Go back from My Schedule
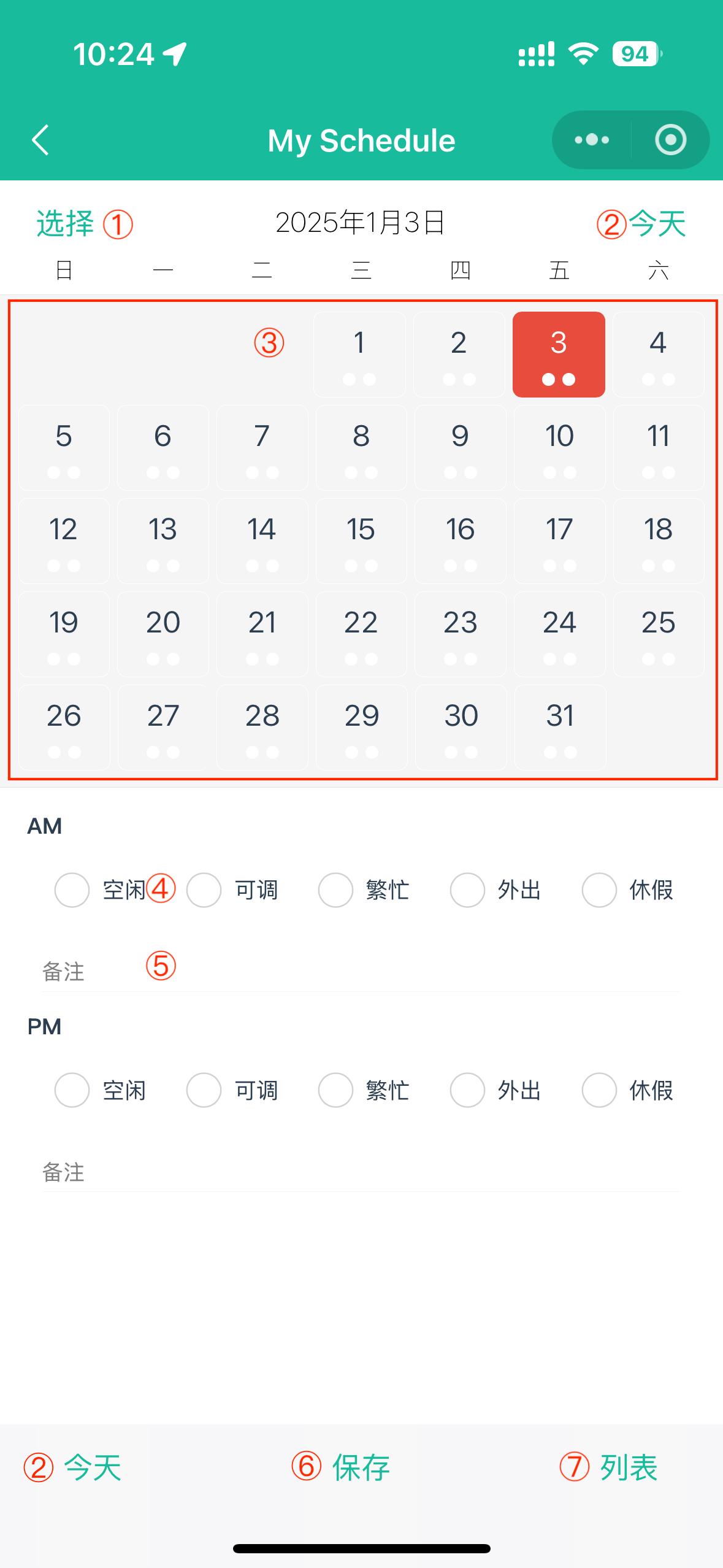Screen dimensions: 723x1568 pyautogui.click(x=40, y=140)
